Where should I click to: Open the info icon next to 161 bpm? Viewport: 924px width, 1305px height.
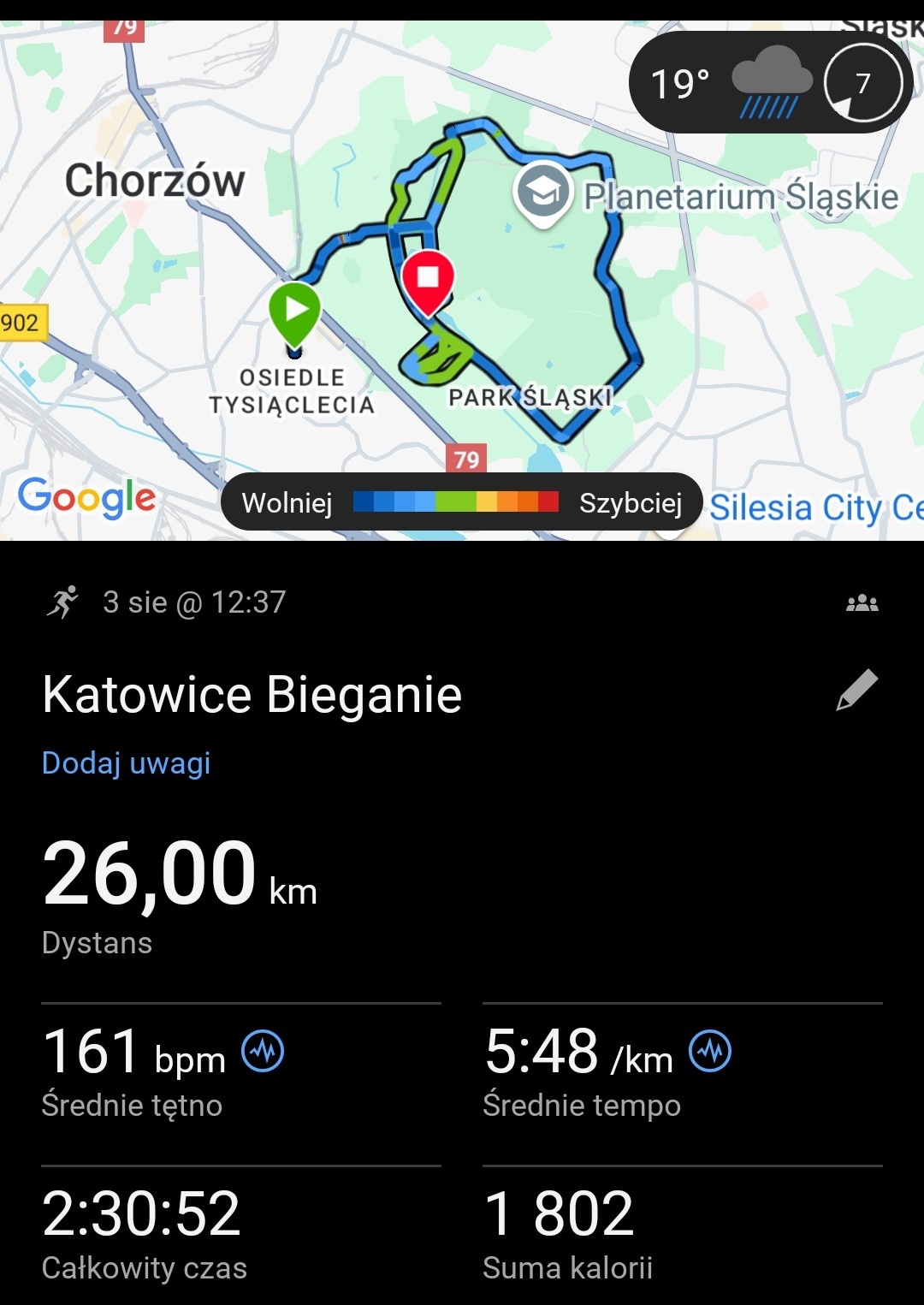263,1051
